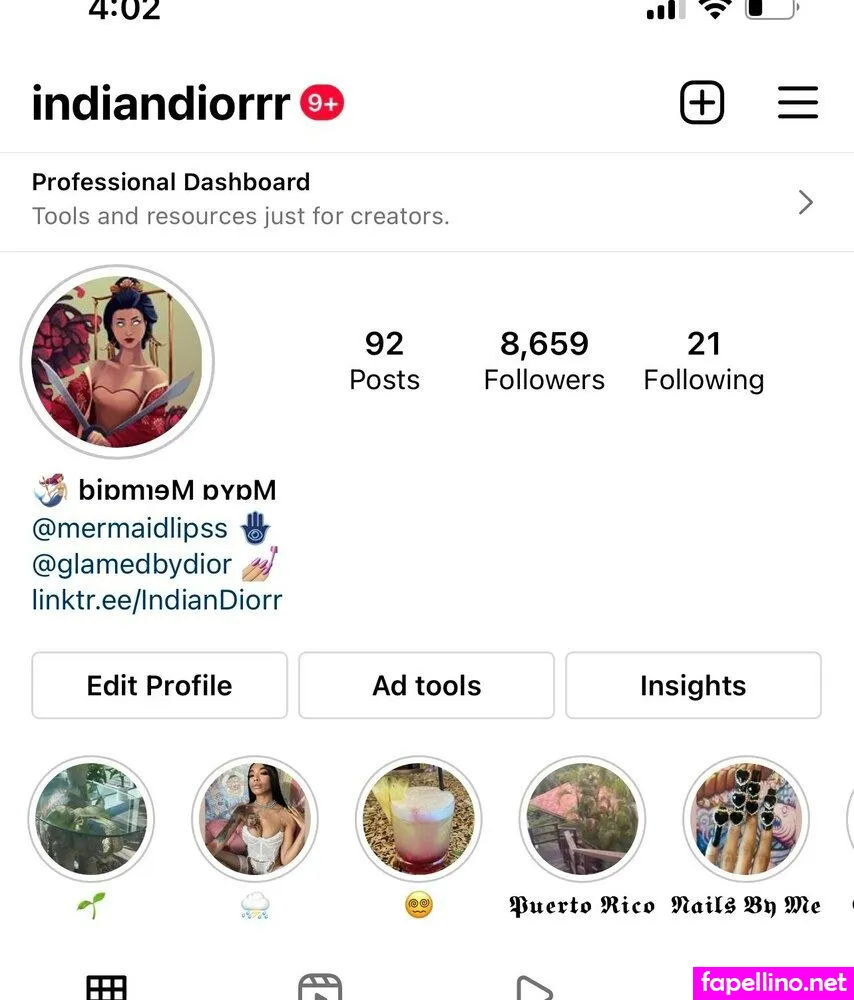Tap Edit Profile
The width and height of the screenshot is (854, 1000).
(159, 686)
